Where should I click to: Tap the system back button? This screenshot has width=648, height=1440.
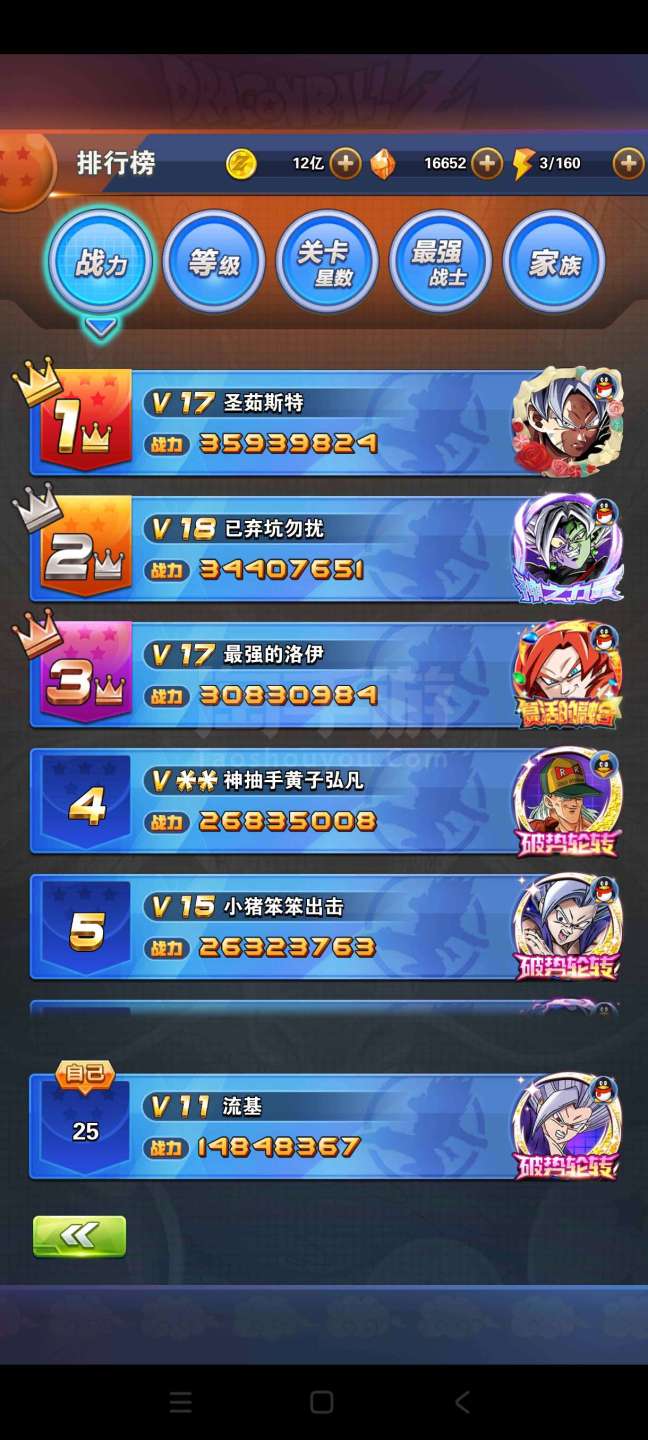(x=462, y=1402)
